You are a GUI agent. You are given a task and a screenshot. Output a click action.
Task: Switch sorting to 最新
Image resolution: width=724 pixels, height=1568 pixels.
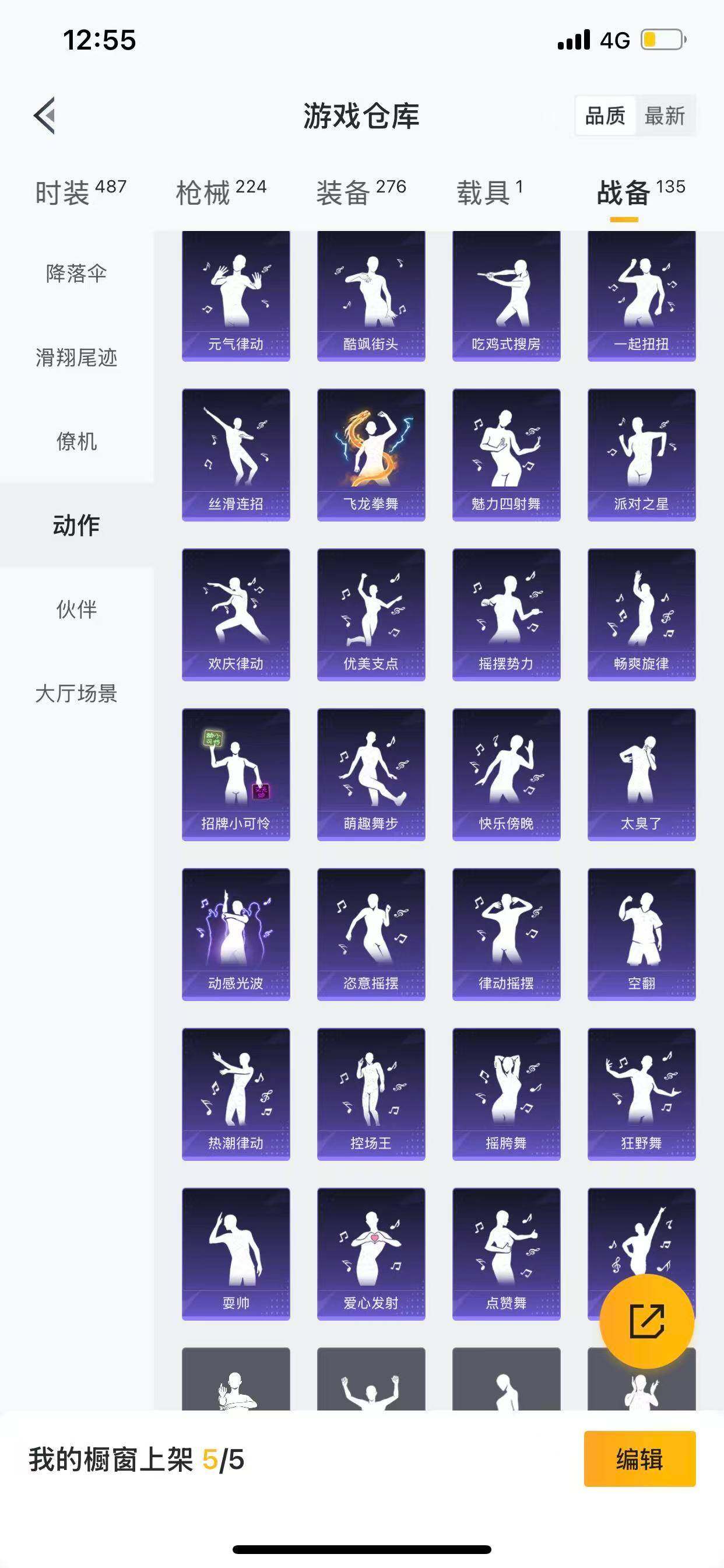[x=665, y=116]
